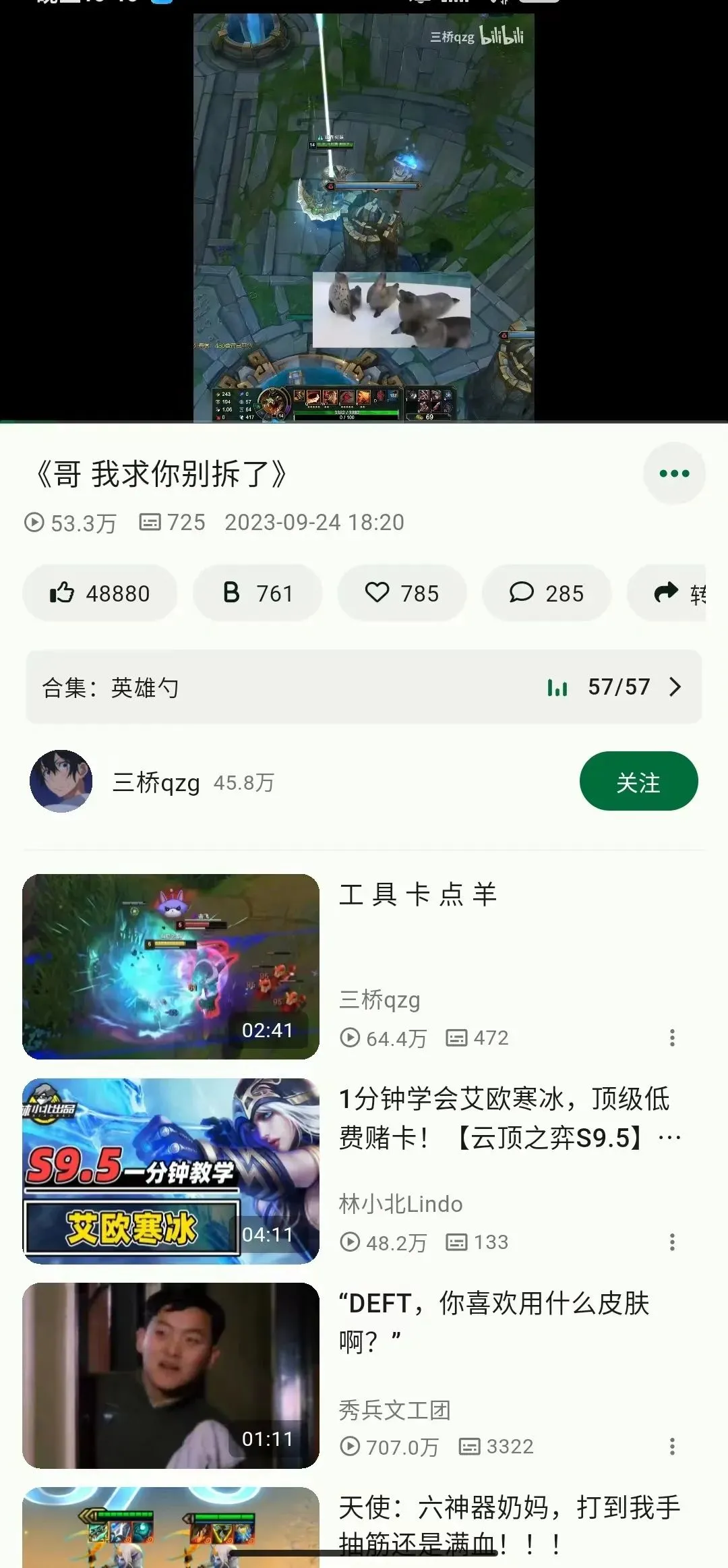Screen dimensions: 728x1568
Task: Expand the 英雄勺 collection via its chevron
Action: coord(675,687)
